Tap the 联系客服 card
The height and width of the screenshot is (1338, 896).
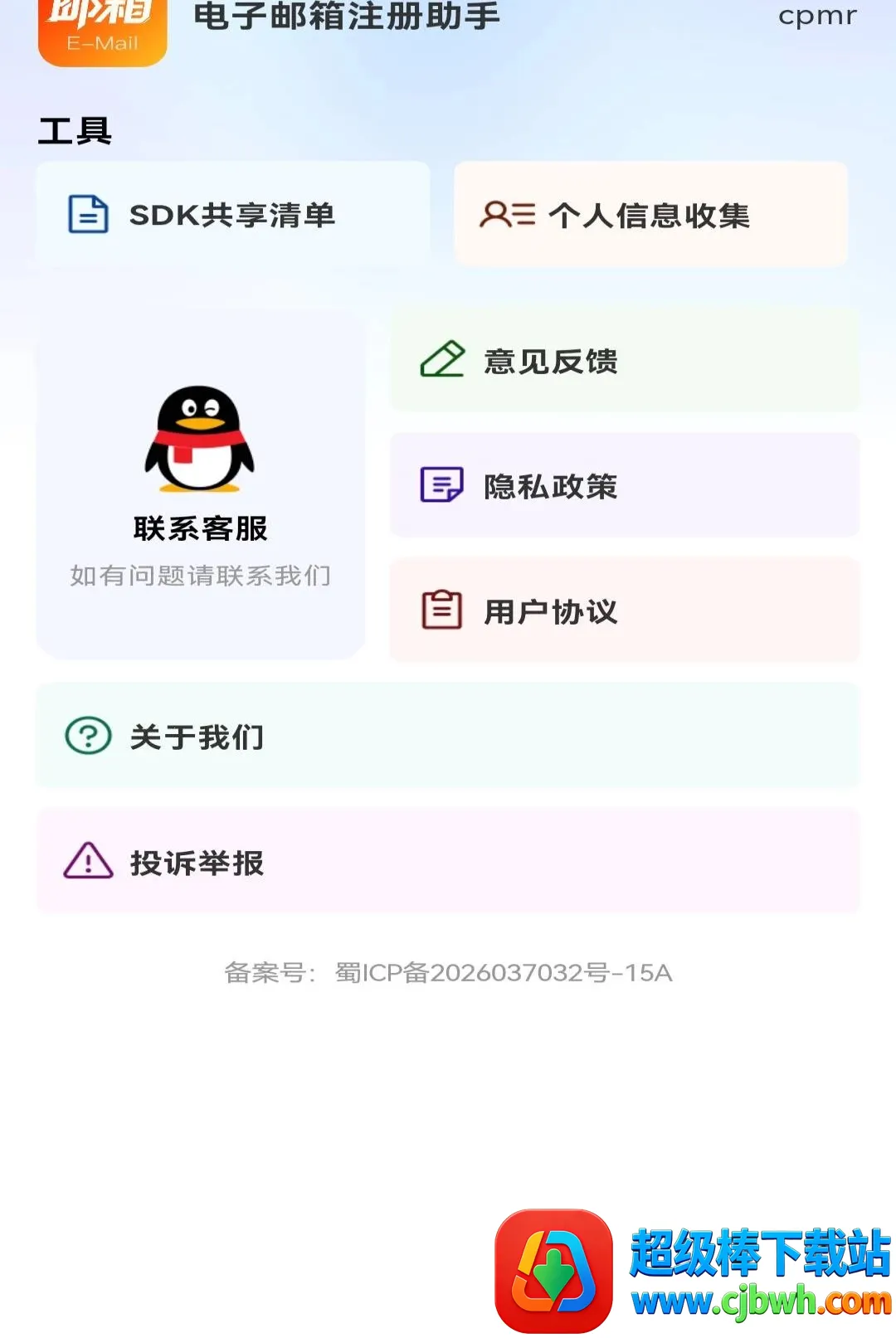pos(201,485)
